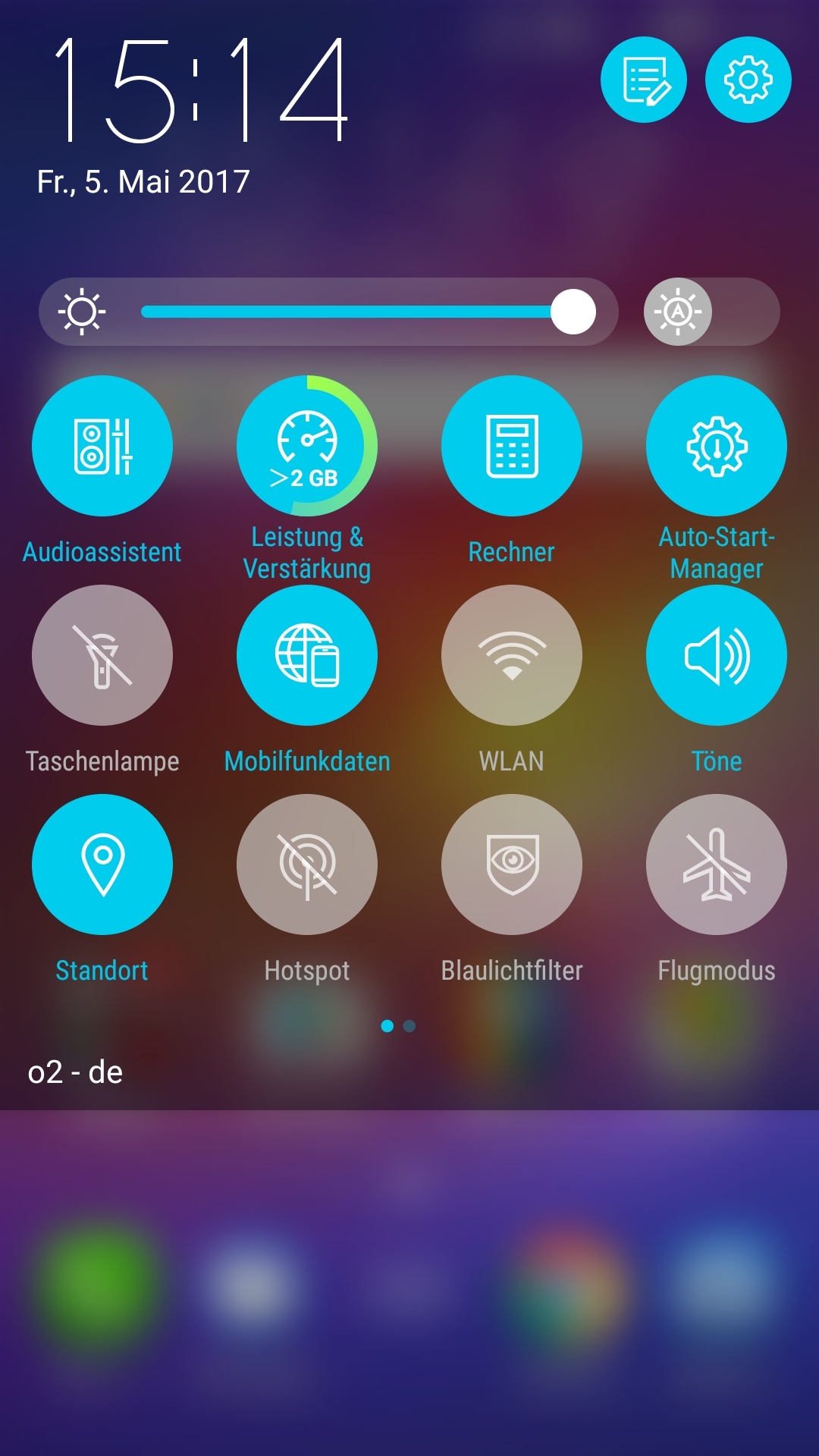Set brightness on the brightness slider
The image size is (819, 1456).
pyautogui.click(x=356, y=312)
